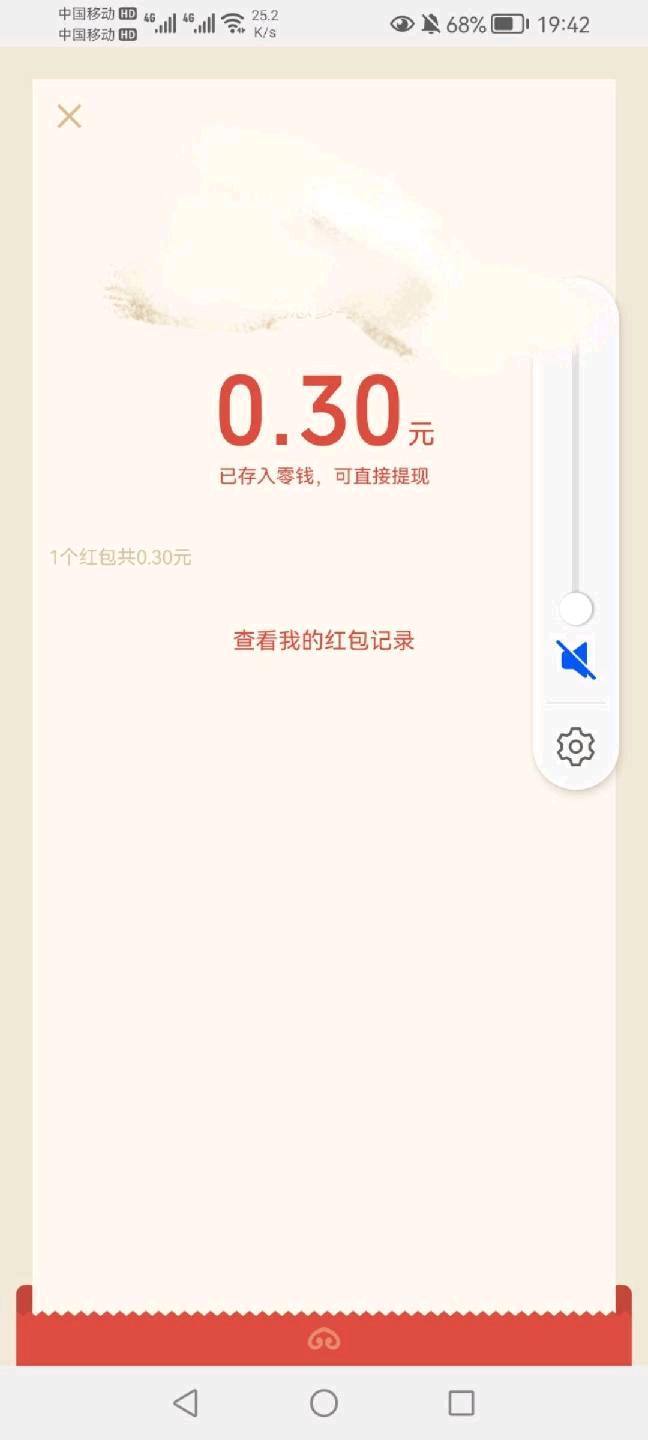The height and width of the screenshot is (1440, 648).
Task: Close the red packet detail page
Action: [69, 116]
